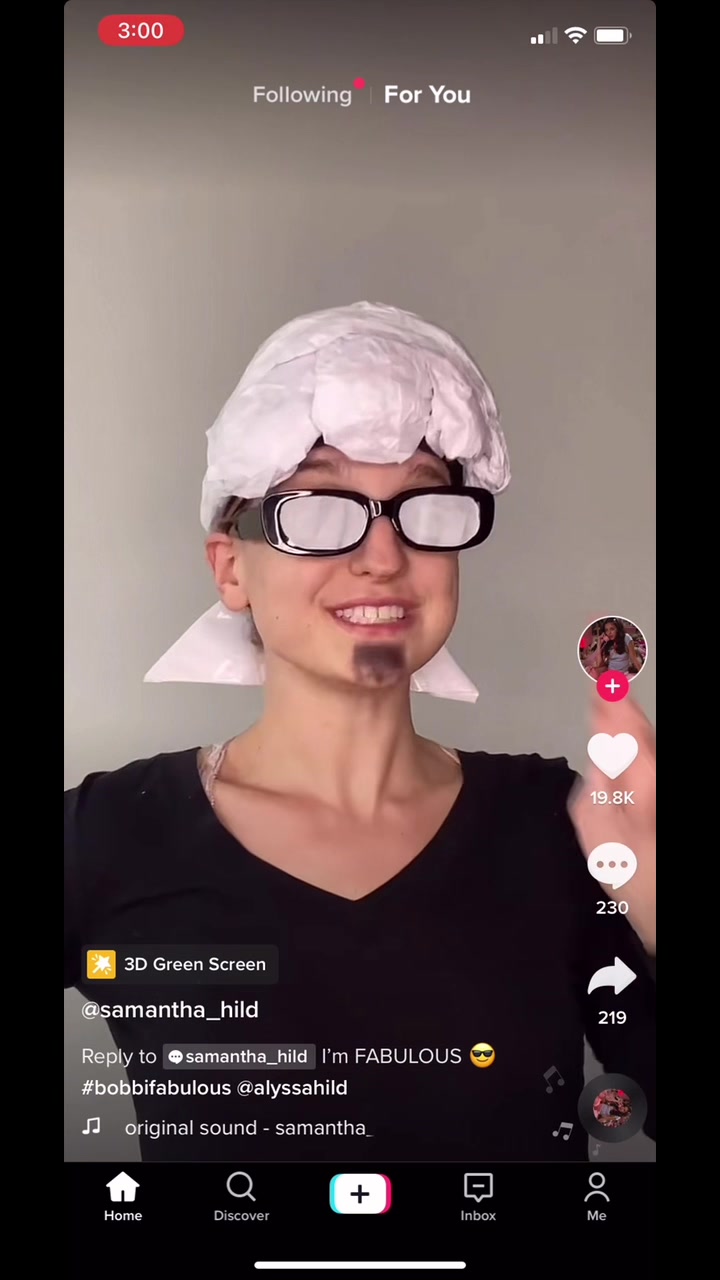Go to the Home tab

point(123,1197)
